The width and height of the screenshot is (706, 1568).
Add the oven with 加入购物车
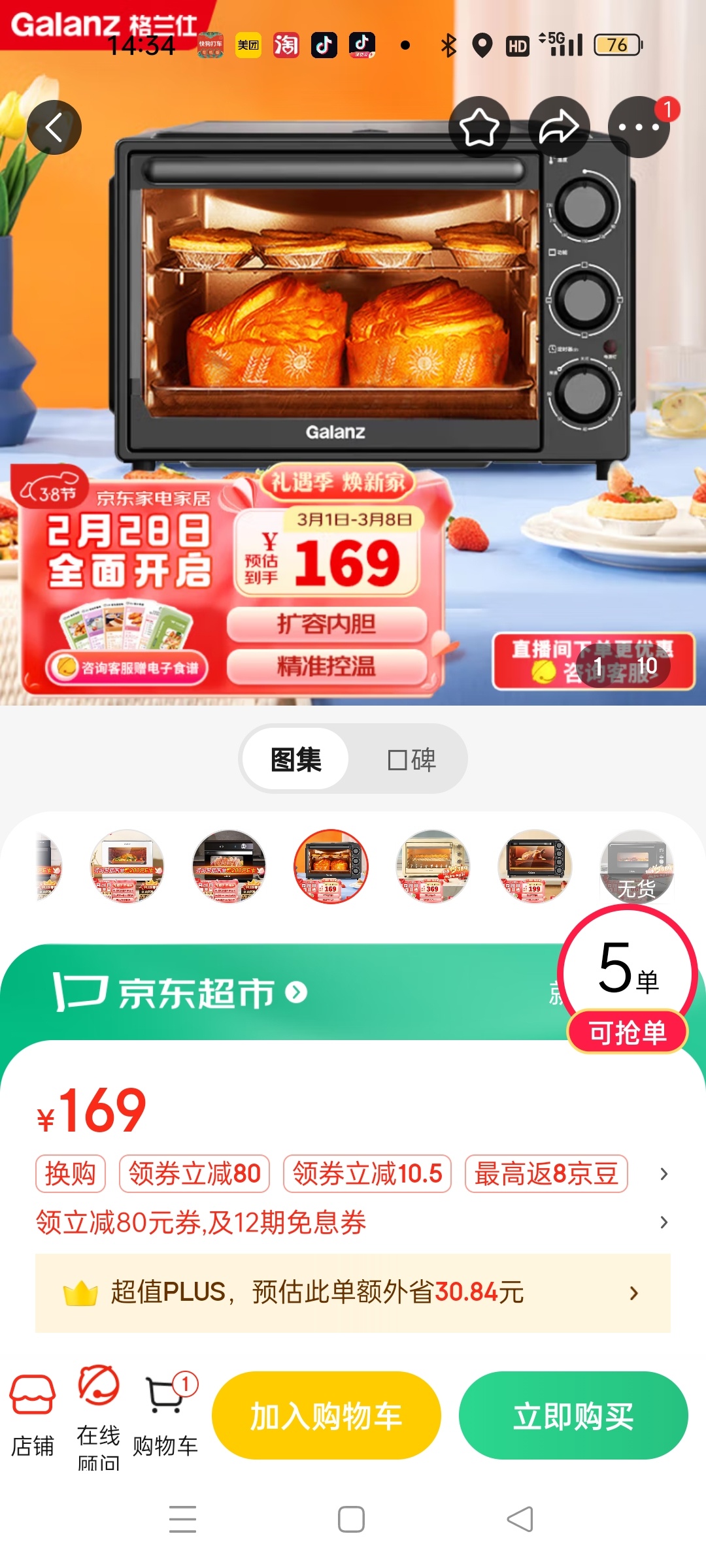(326, 1415)
